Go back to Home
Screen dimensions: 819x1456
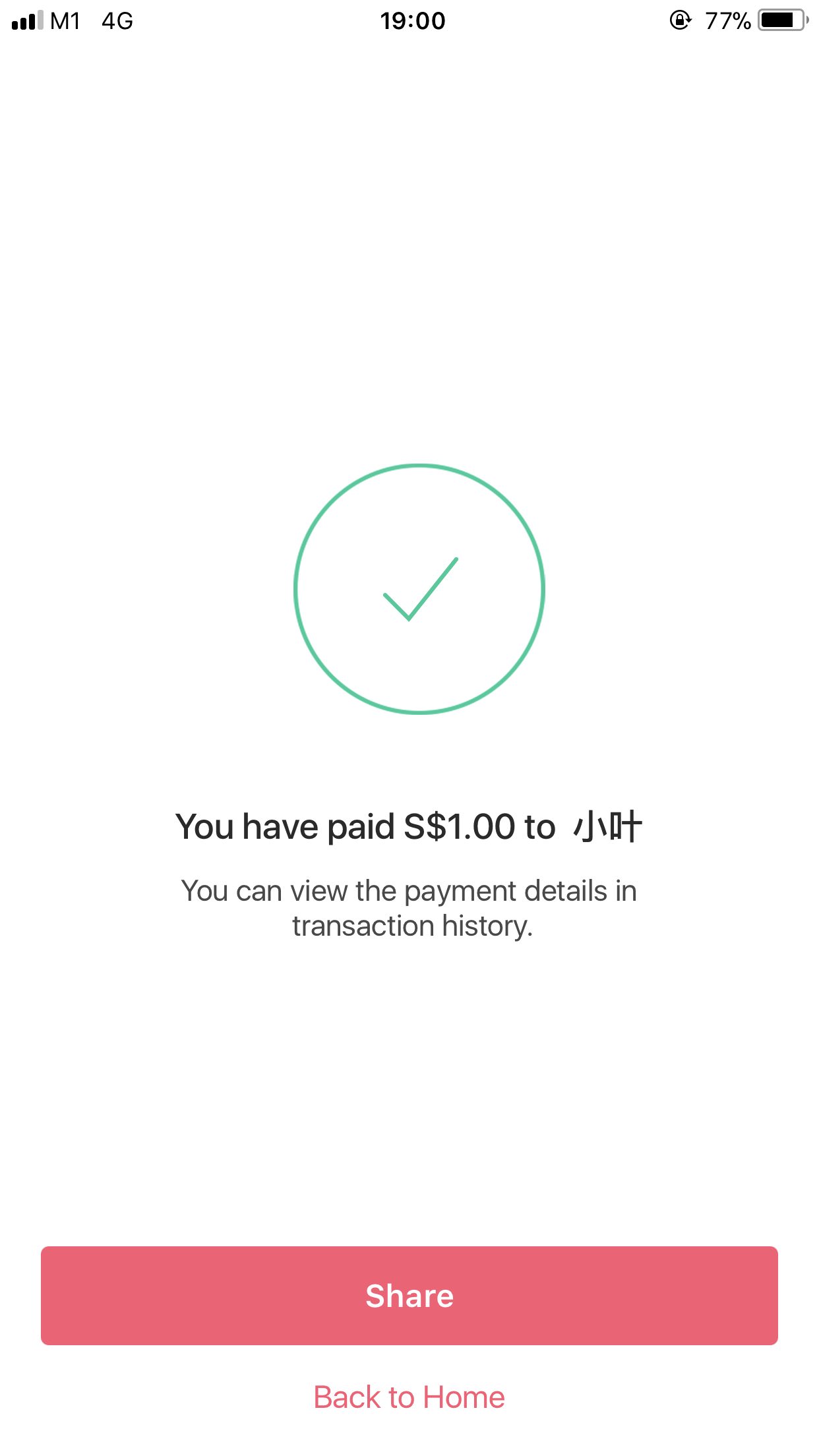coord(409,1397)
